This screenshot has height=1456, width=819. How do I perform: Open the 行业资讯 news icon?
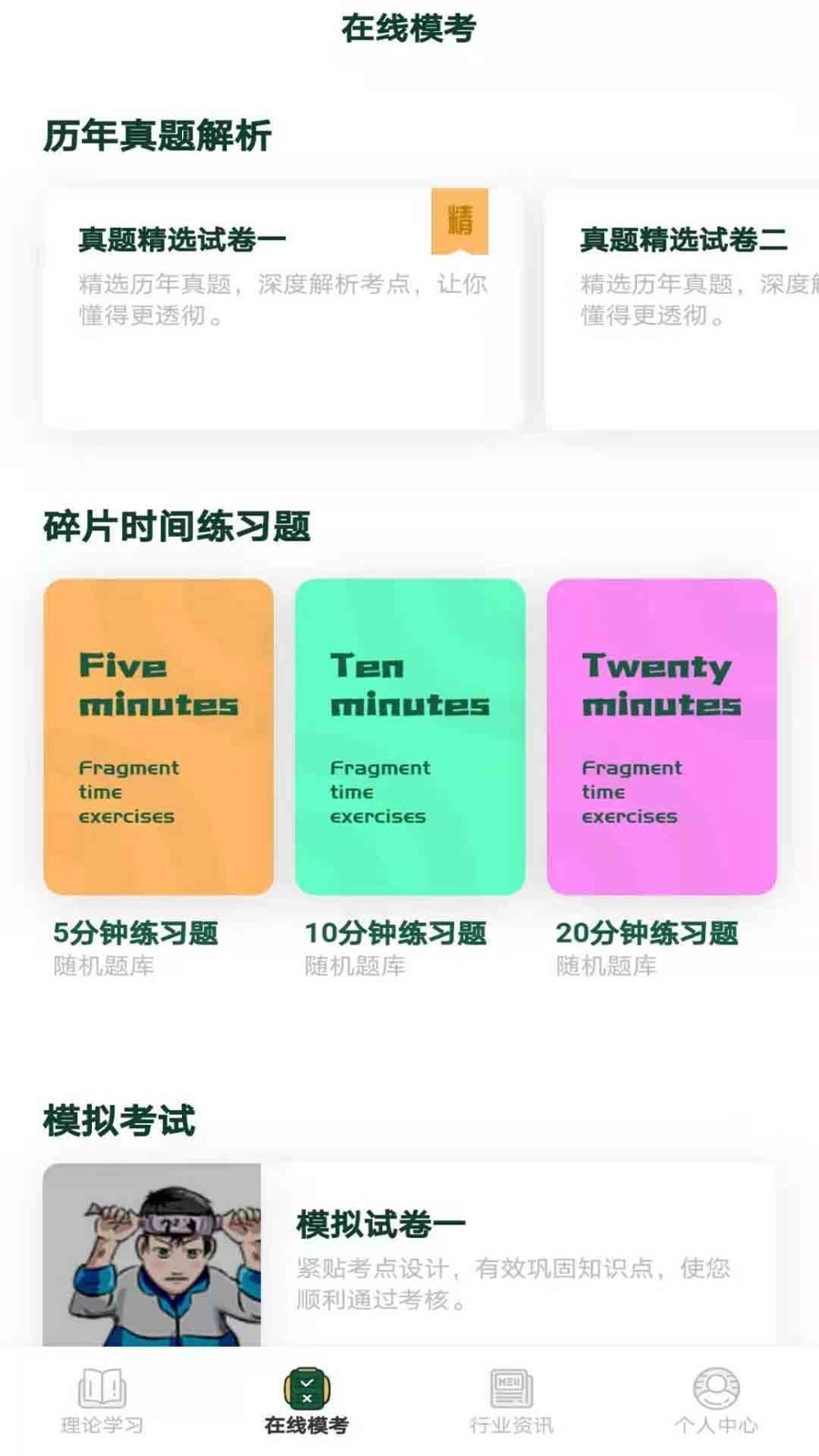click(510, 1385)
